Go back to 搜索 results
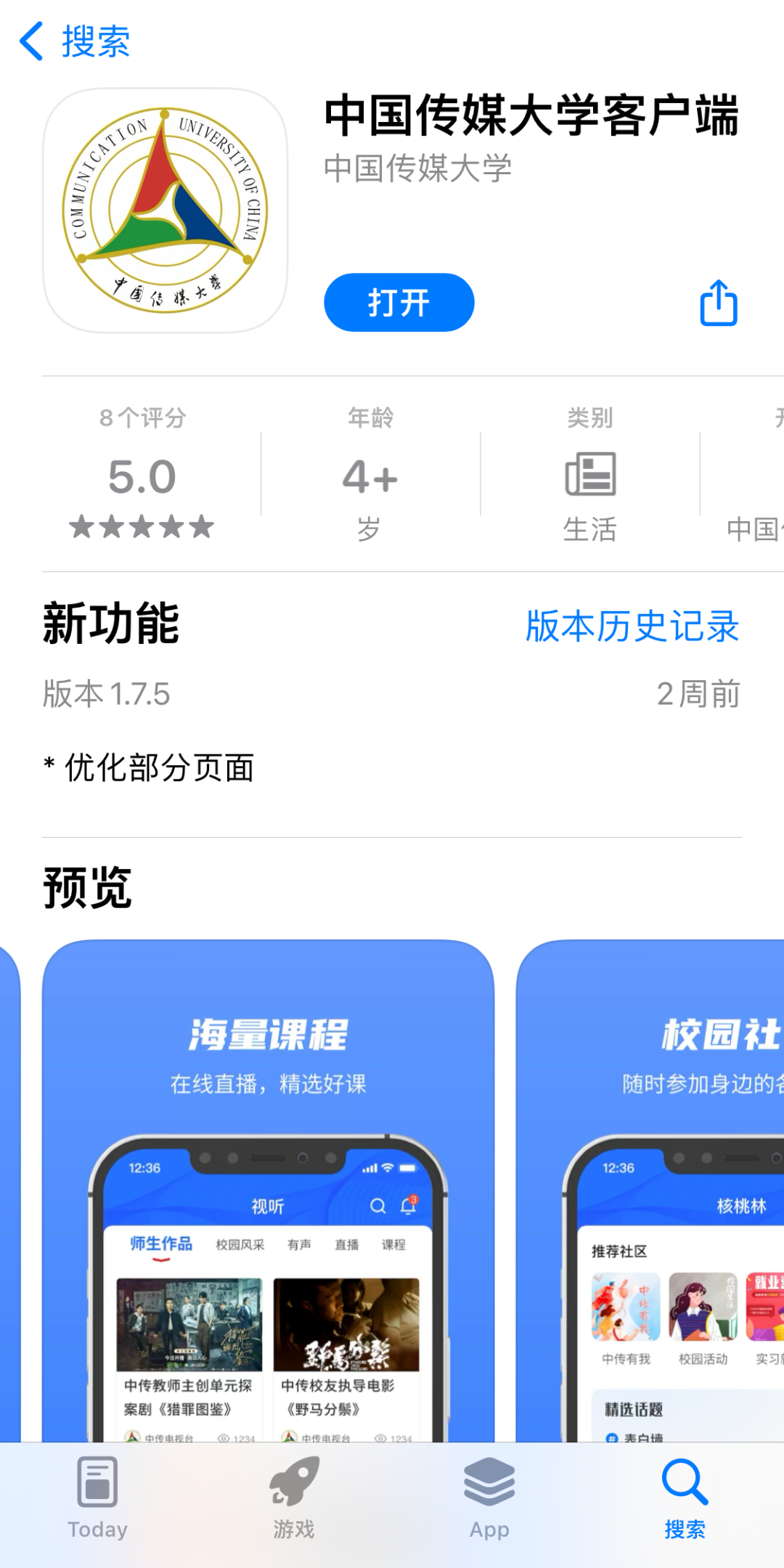The width and height of the screenshot is (784, 1568). click(x=74, y=41)
